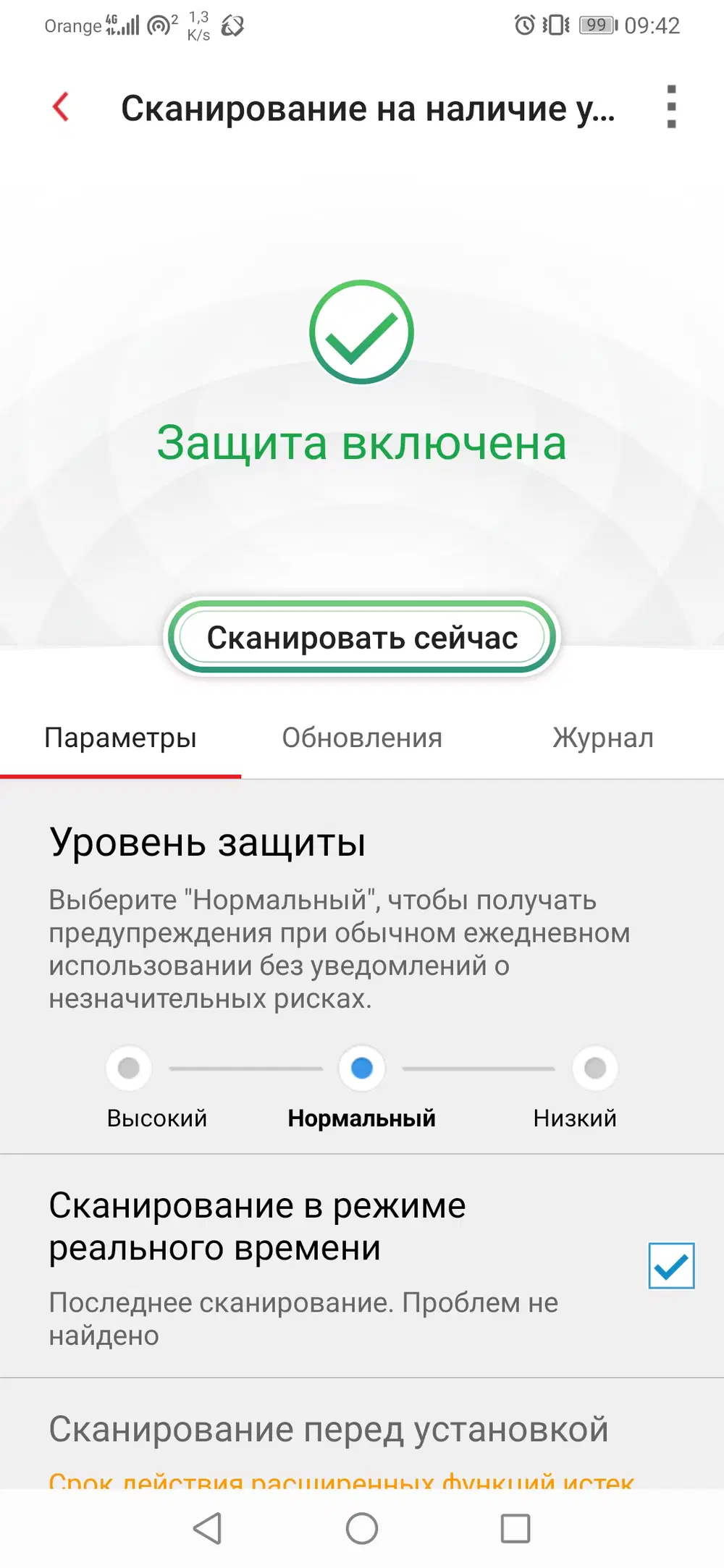
Task: Switch to the Обновления tab
Action: [362, 738]
